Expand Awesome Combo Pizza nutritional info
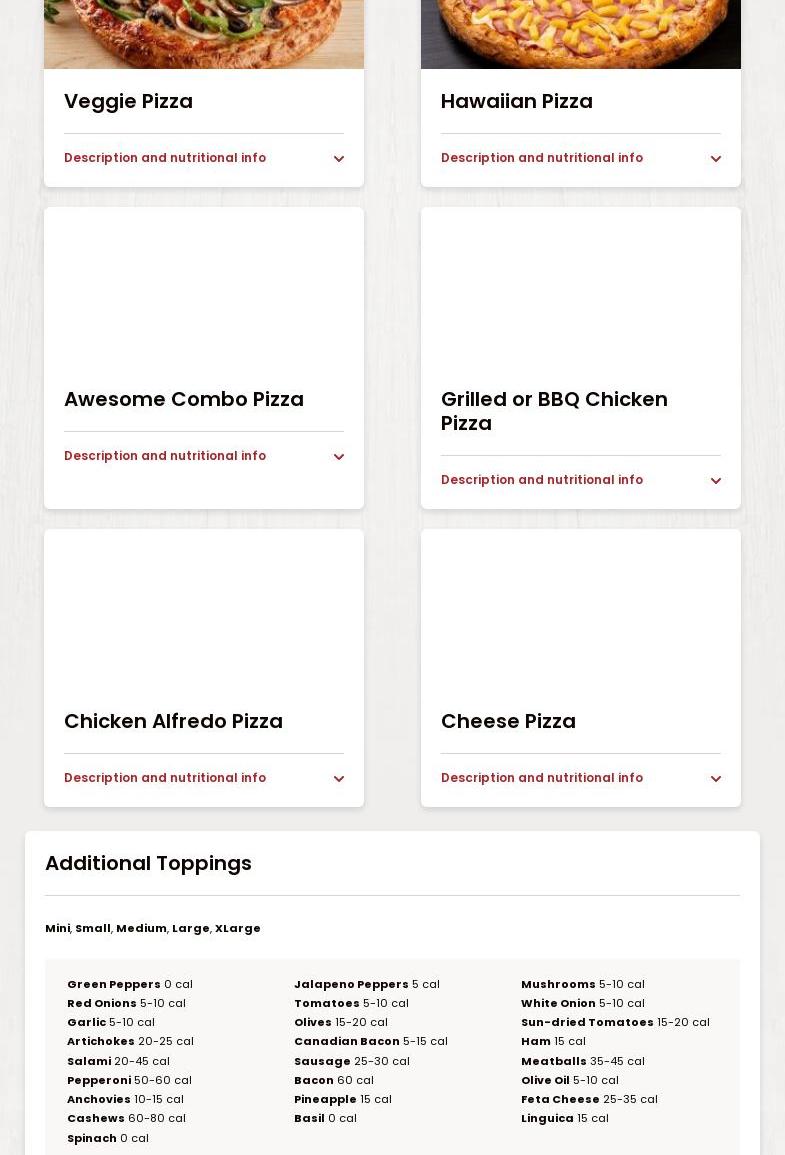The width and height of the screenshot is (785, 1155). click(x=203, y=456)
